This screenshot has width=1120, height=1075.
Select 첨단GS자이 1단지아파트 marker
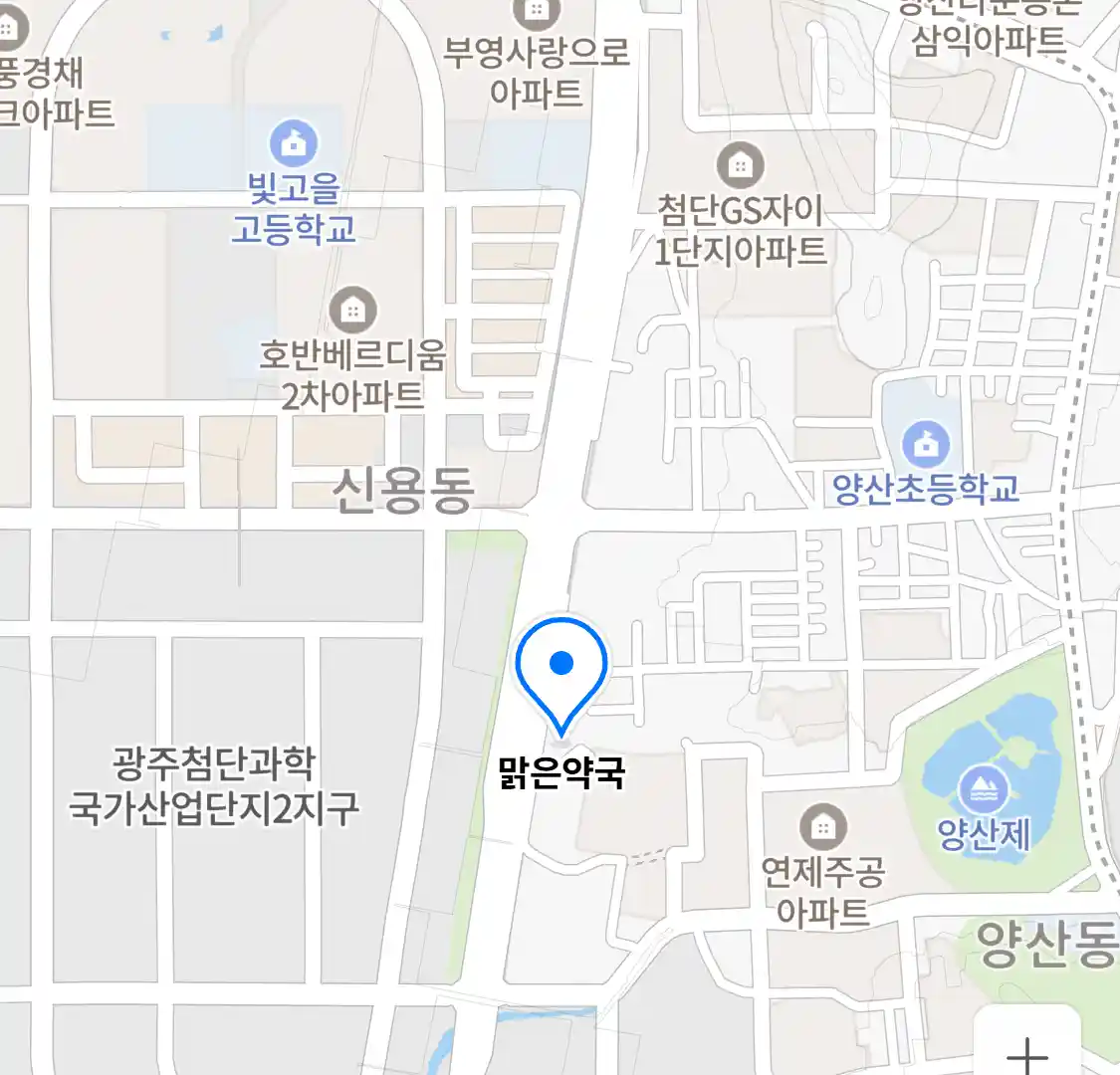(x=740, y=165)
